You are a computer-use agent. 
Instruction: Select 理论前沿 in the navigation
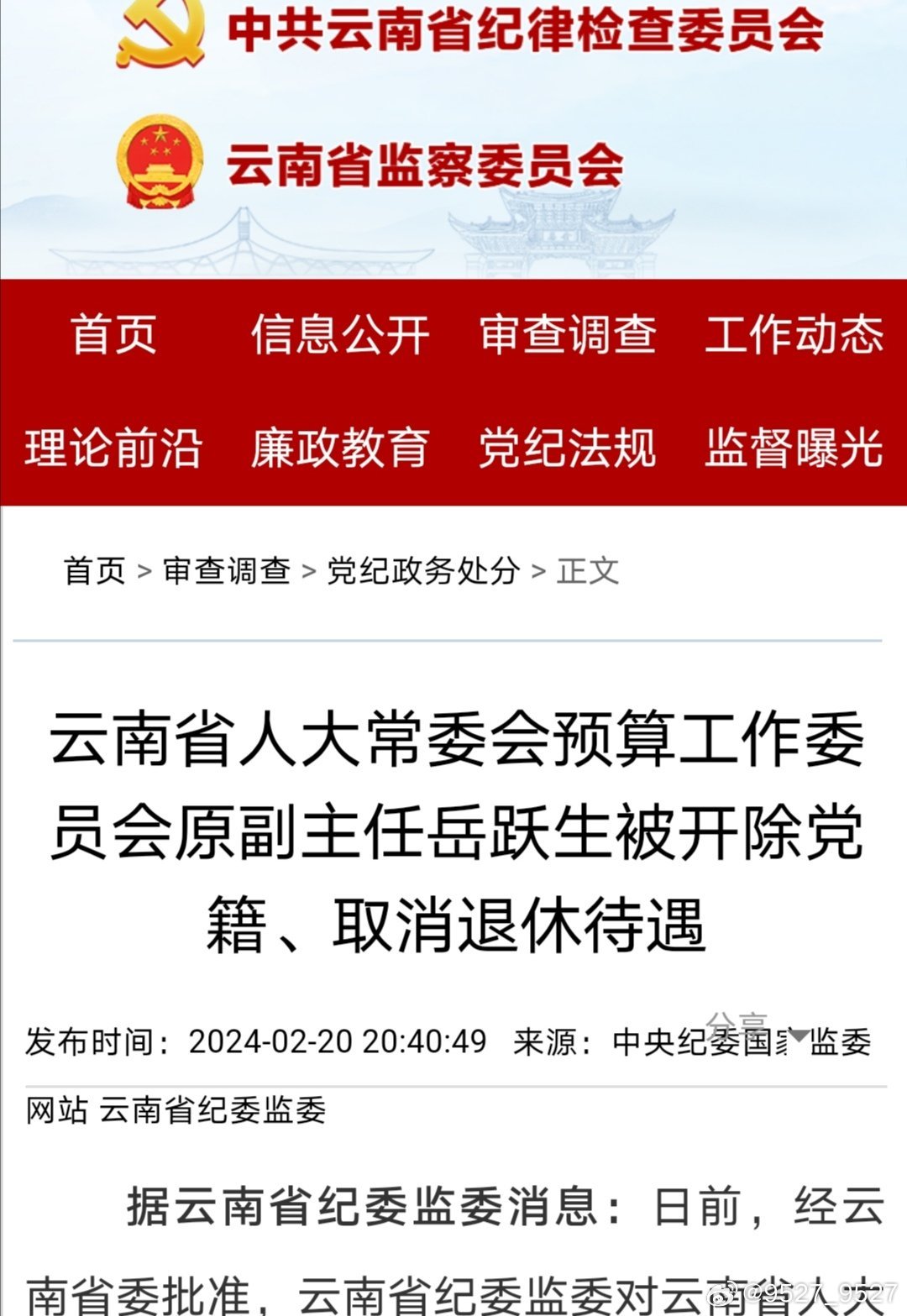tap(113, 447)
